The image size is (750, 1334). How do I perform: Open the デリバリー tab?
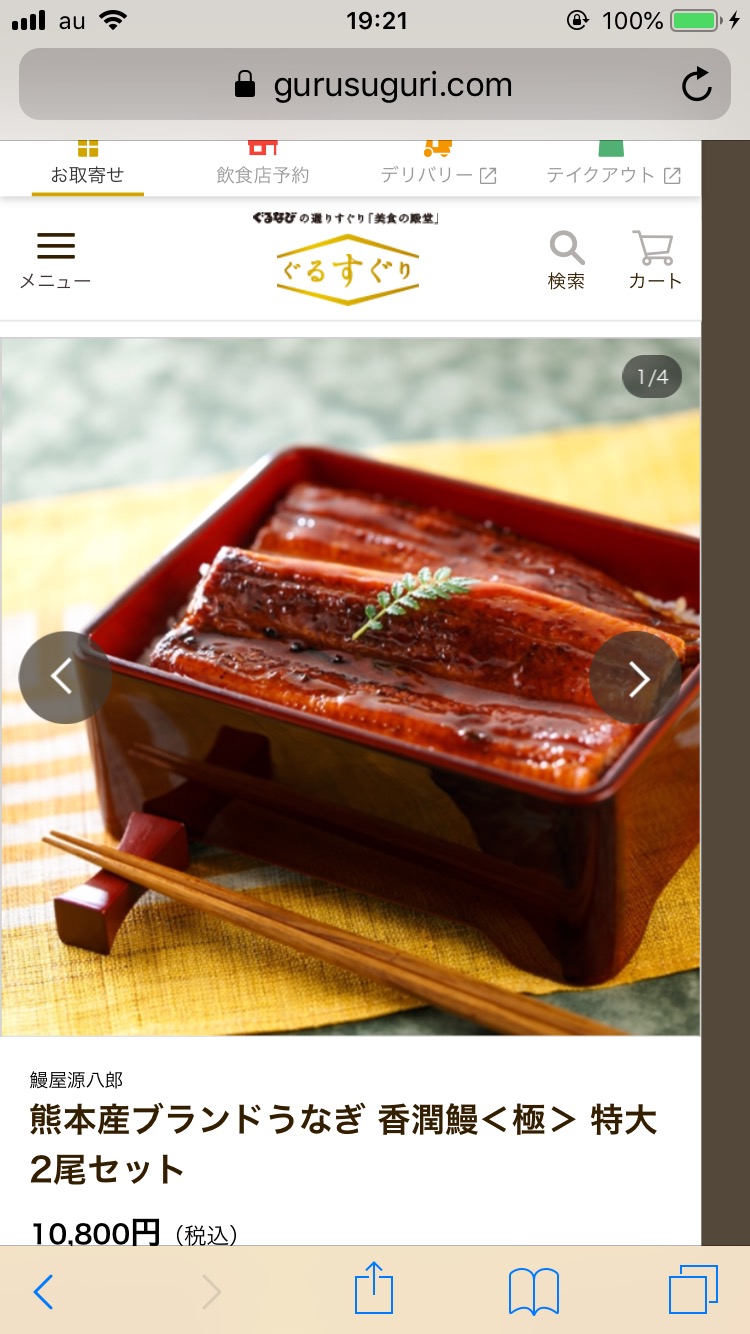(437, 166)
